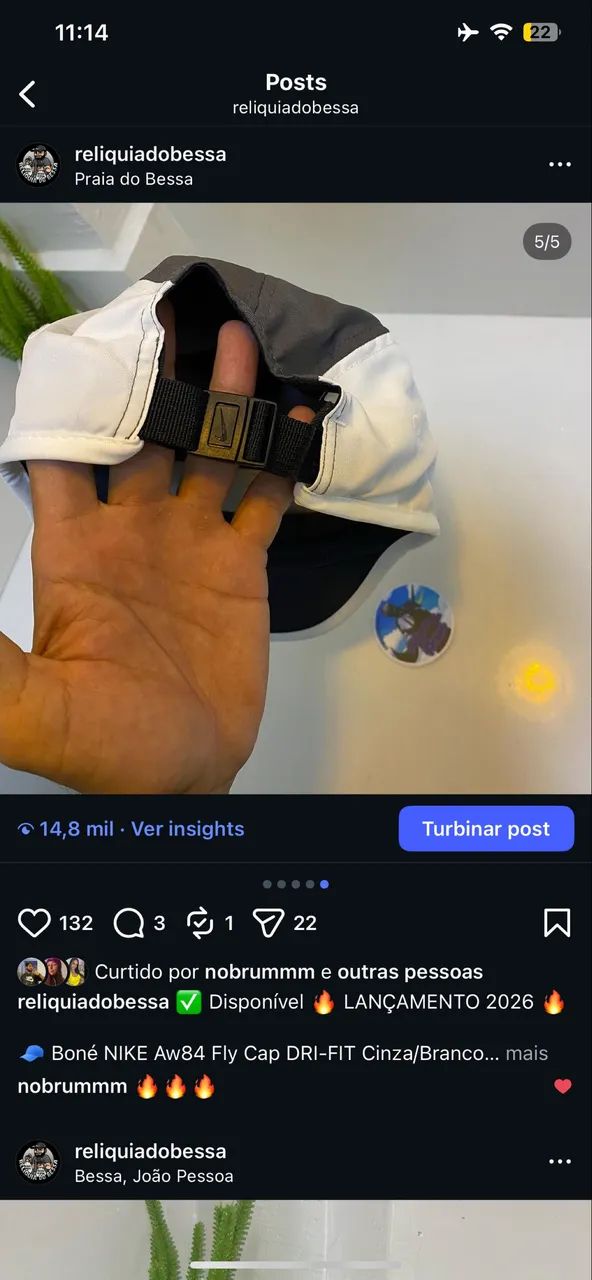Tap the Turbinar post button
The width and height of the screenshot is (592, 1280).
486,829
